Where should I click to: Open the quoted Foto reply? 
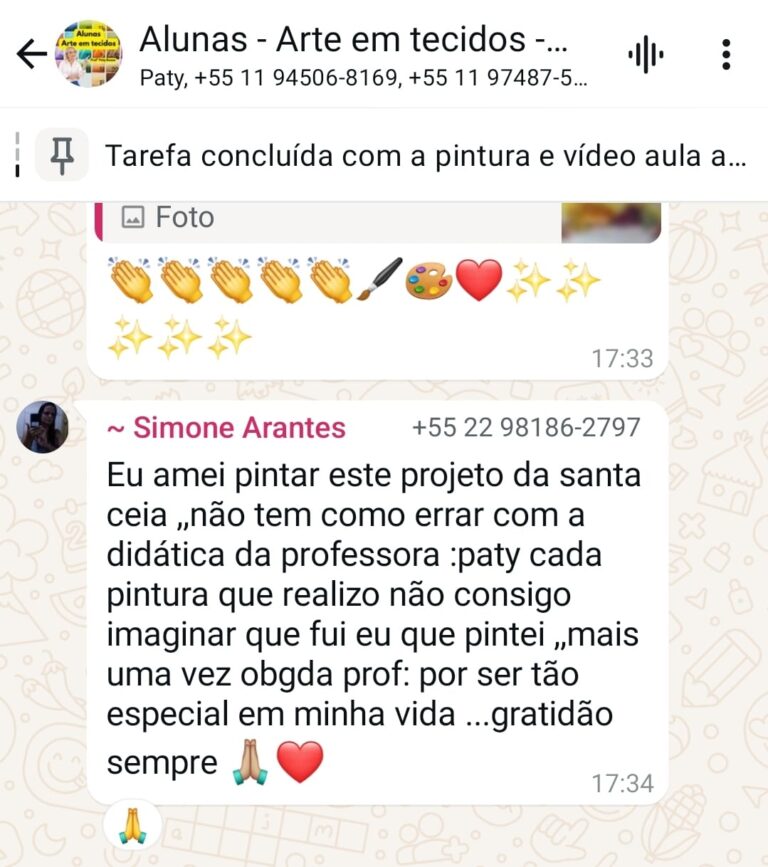(x=380, y=220)
